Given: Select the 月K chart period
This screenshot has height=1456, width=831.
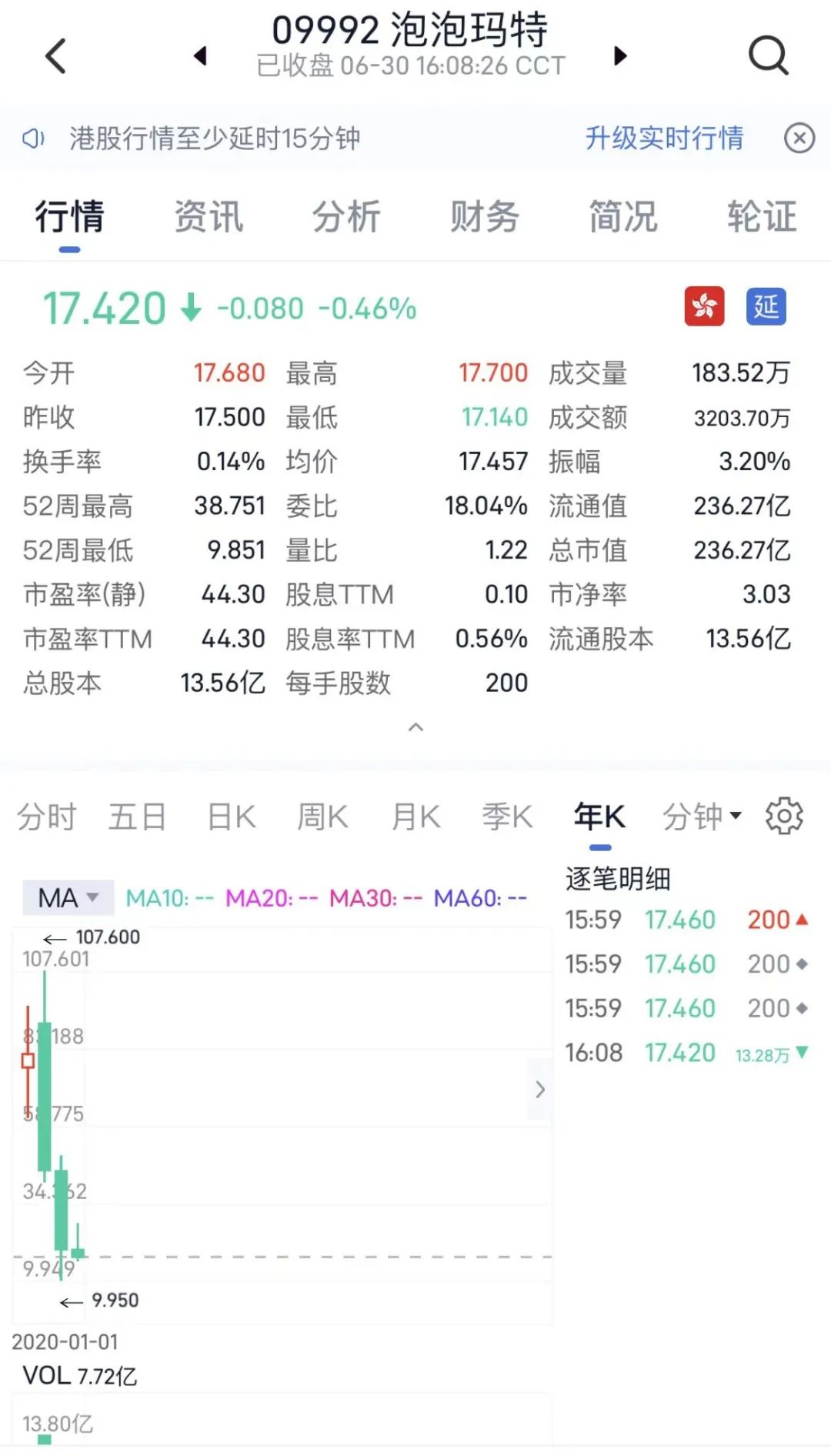Looking at the screenshot, I should pos(415,816).
